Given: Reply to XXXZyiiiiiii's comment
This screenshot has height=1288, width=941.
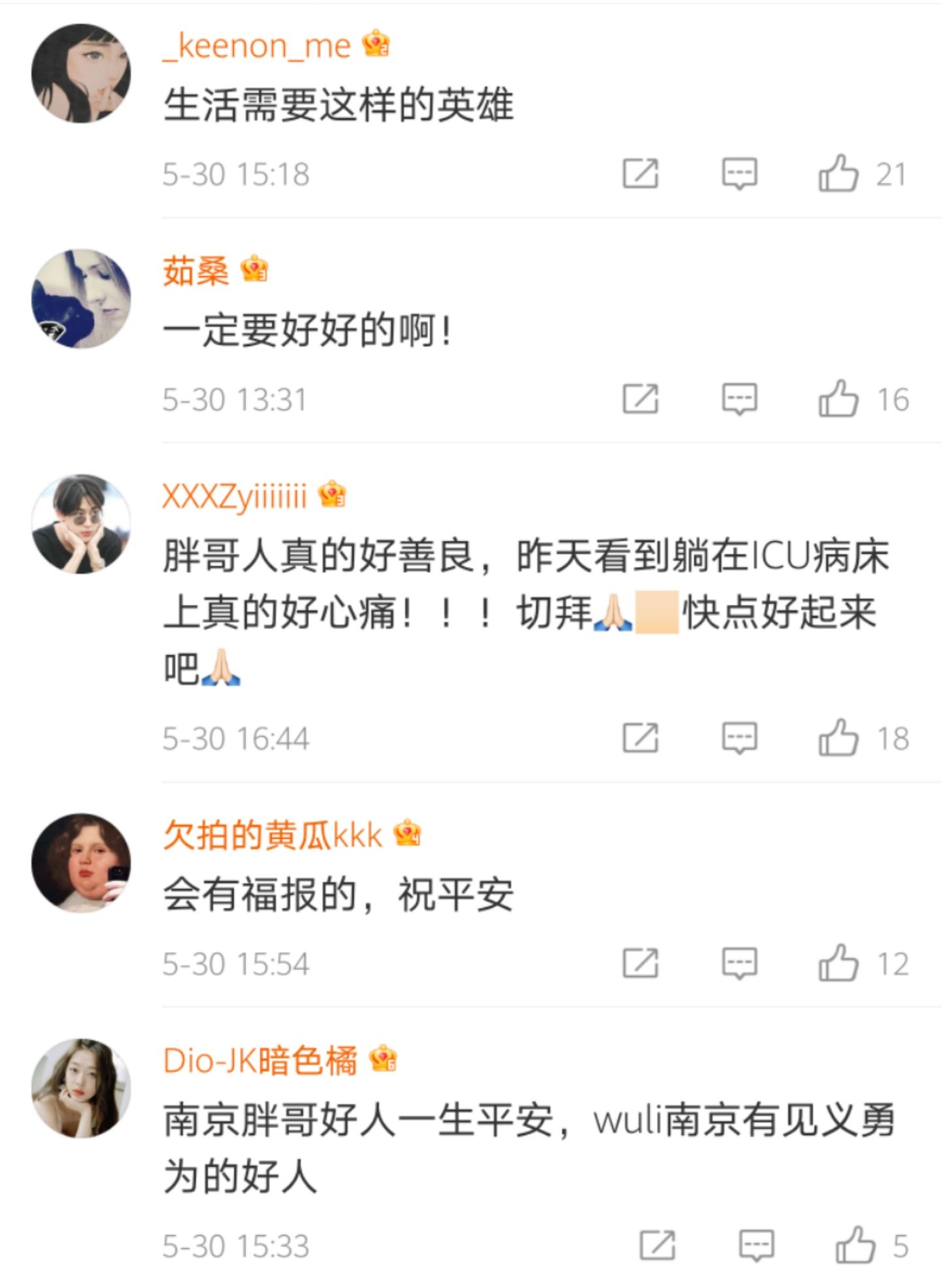Looking at the screenshot, I should pyautogui.click(x=739, y=738).
